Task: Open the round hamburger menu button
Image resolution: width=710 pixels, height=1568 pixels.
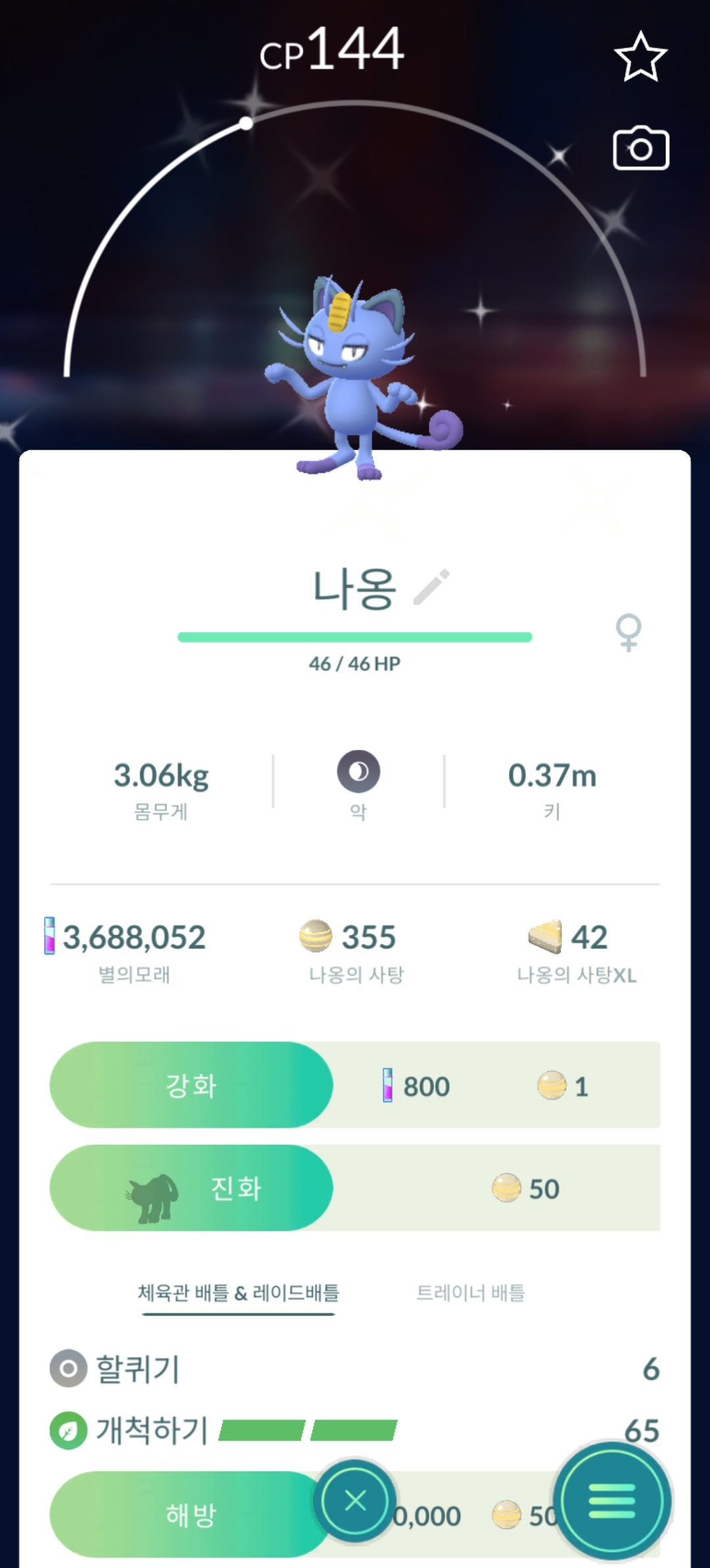Action: pyautogui.click(x=612, y=1501)
